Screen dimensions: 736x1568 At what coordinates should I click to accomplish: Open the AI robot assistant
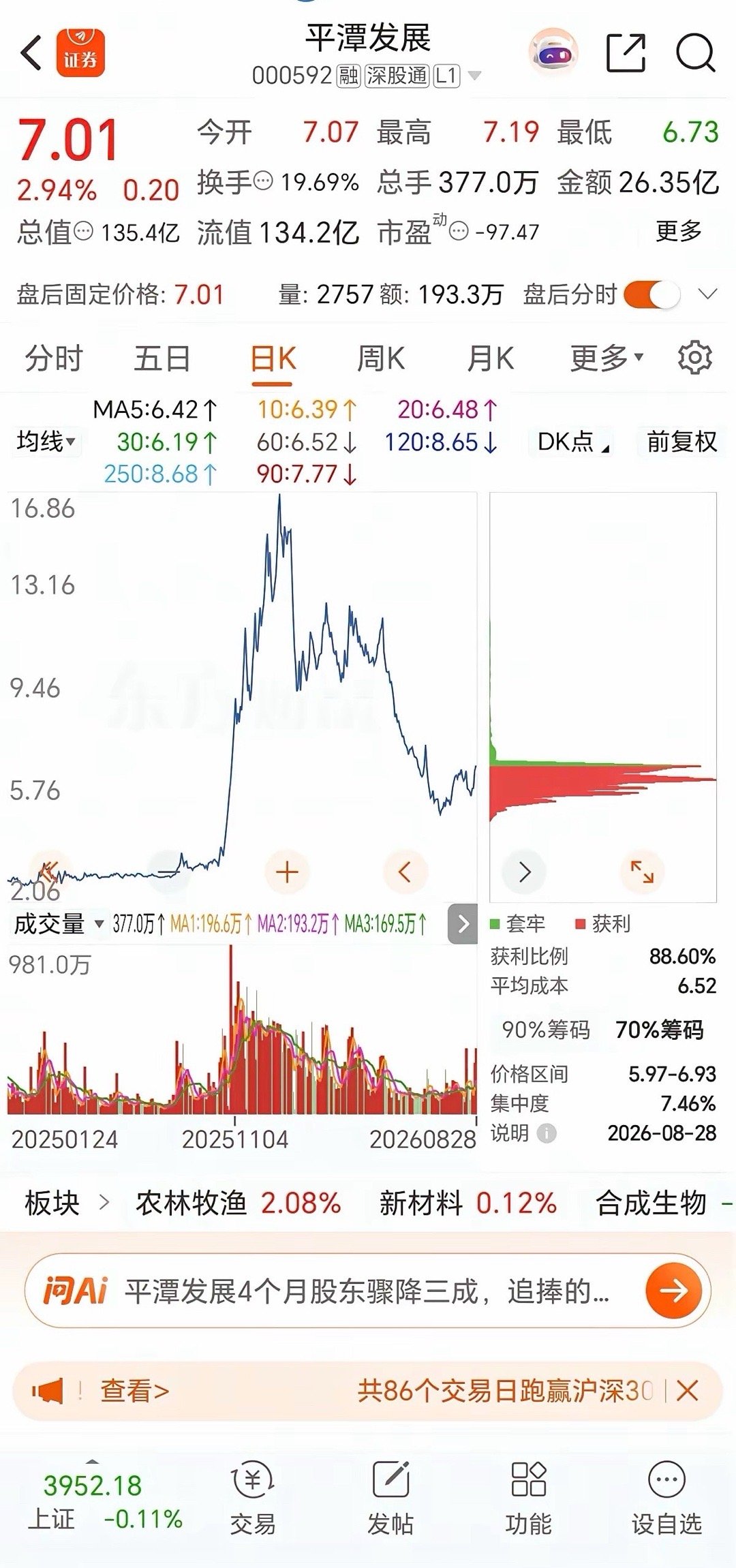click(554, 52)
